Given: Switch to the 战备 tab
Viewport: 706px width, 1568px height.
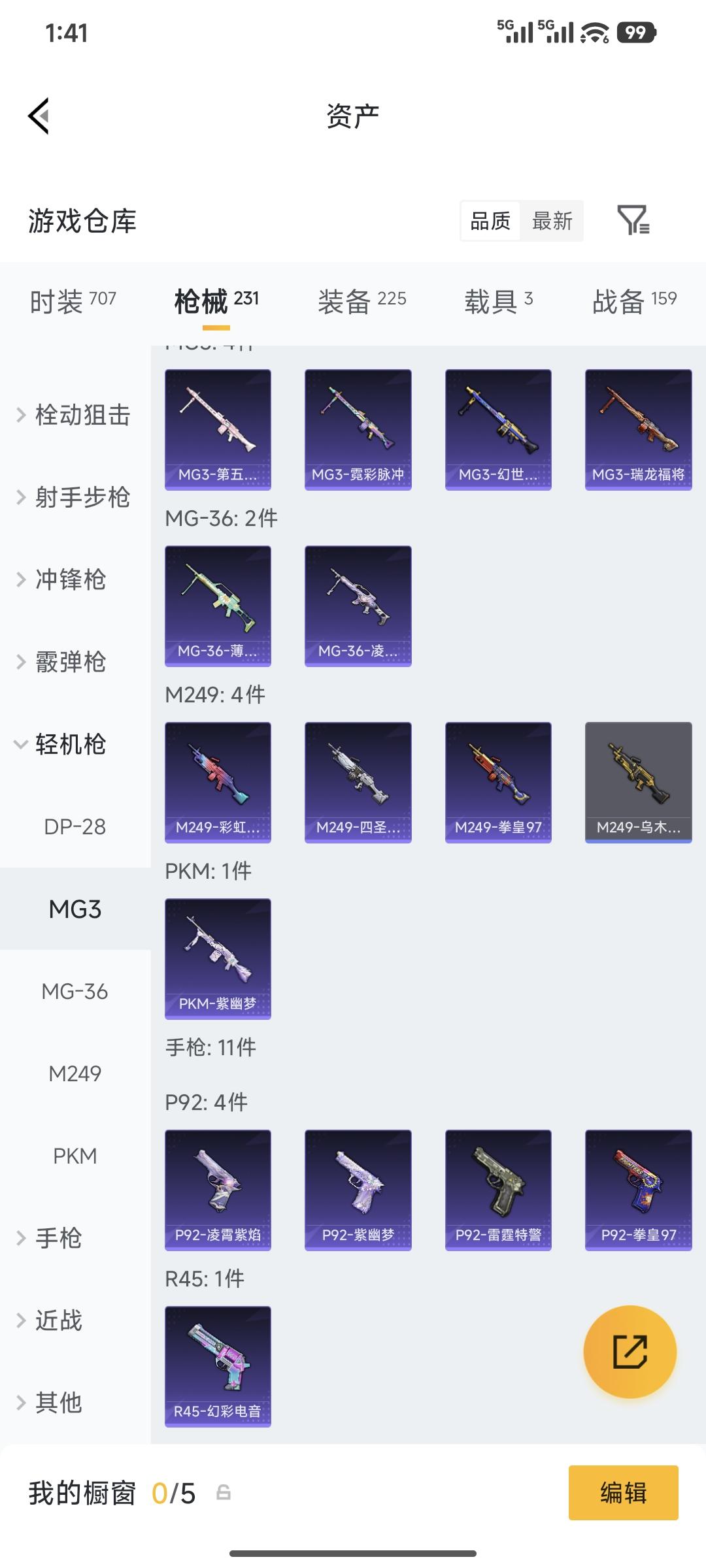Looking at the screenshot, I should 633,301.
